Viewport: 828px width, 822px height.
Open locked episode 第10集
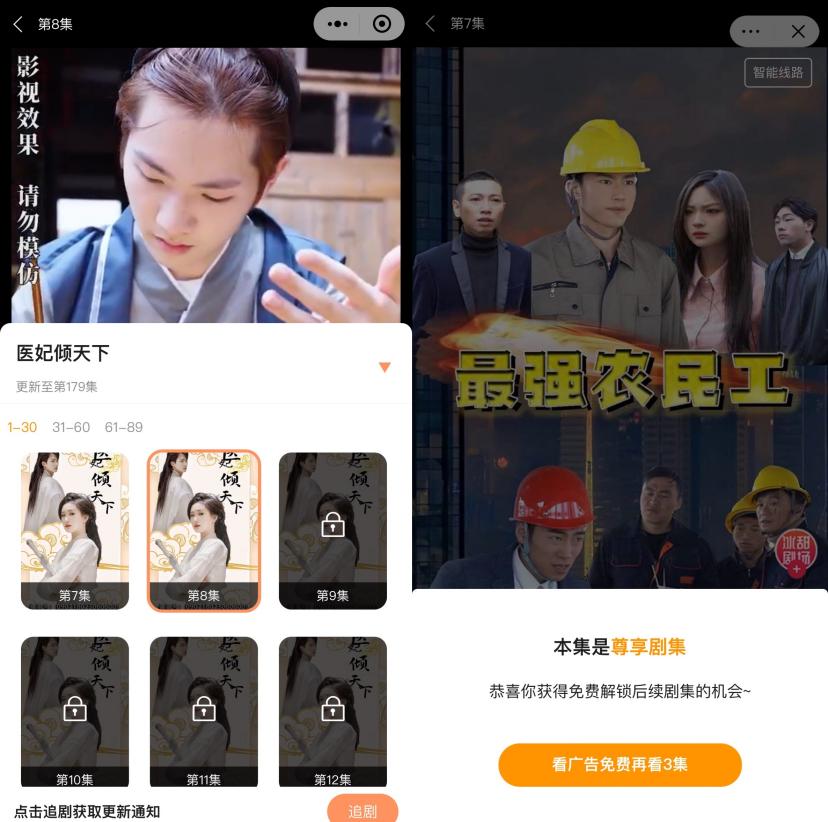point(75,712)
